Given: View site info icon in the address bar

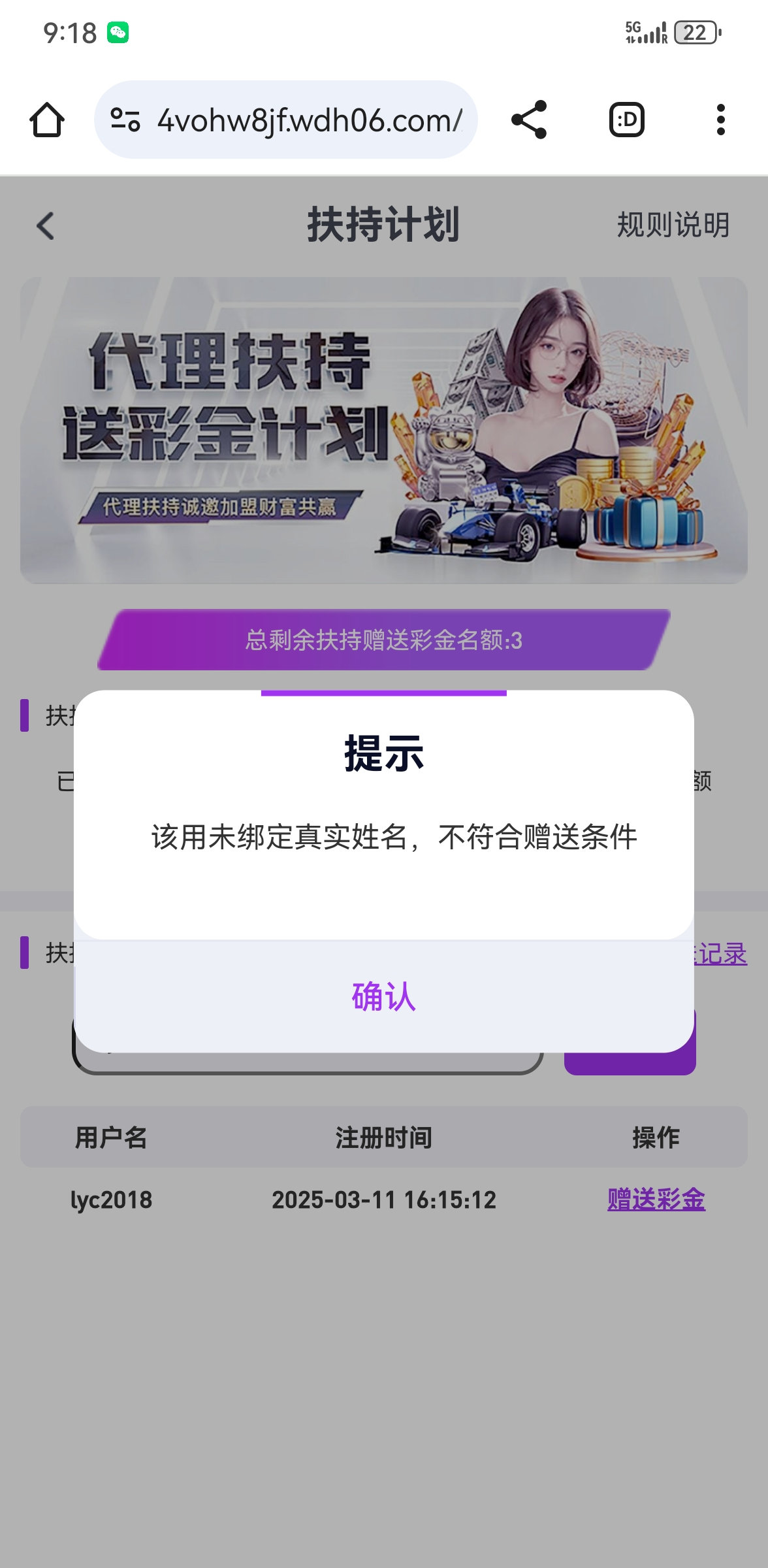Looking at the screenshot, I should (125, 120).
